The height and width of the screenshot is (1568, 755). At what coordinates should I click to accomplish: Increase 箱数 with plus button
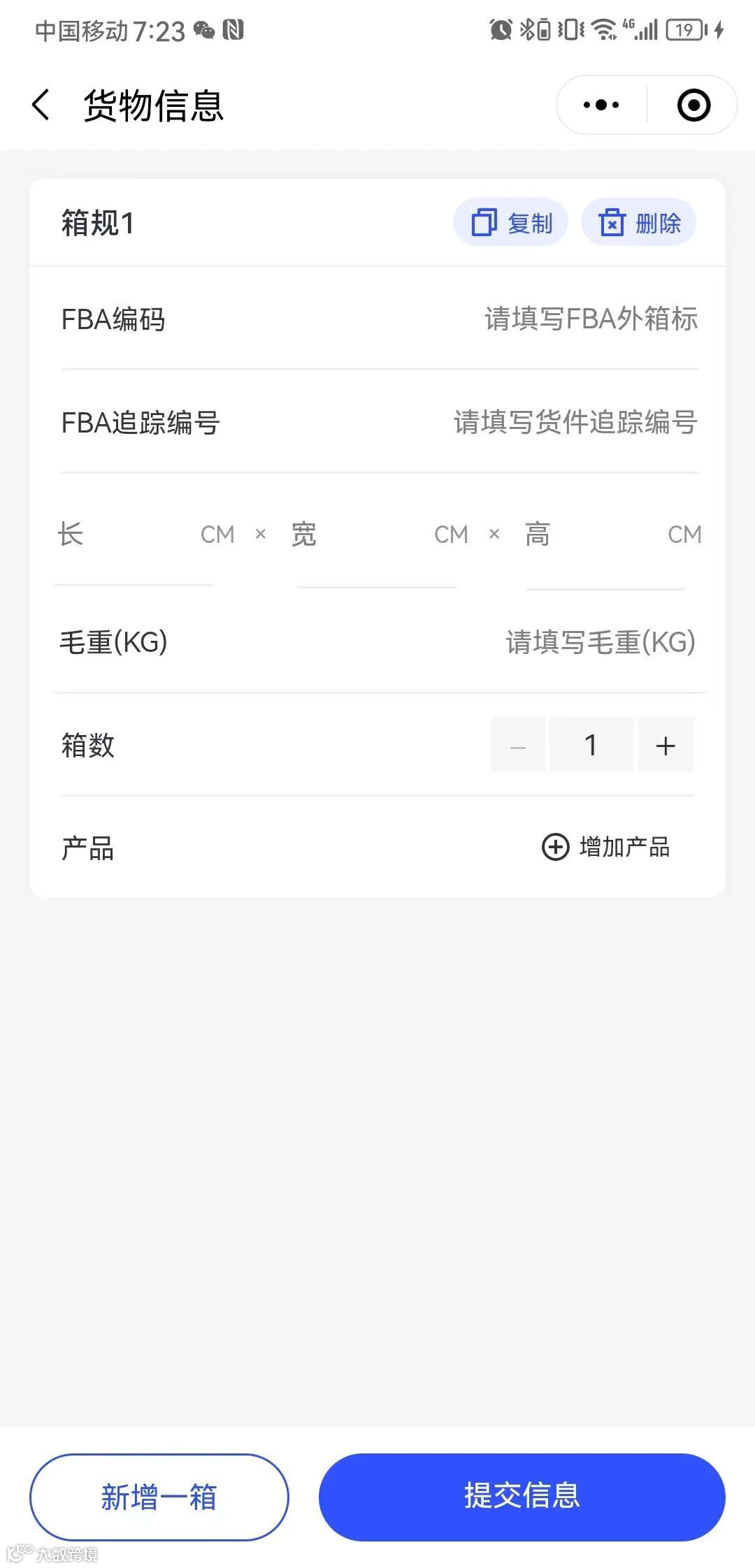(x=666, y=746)
